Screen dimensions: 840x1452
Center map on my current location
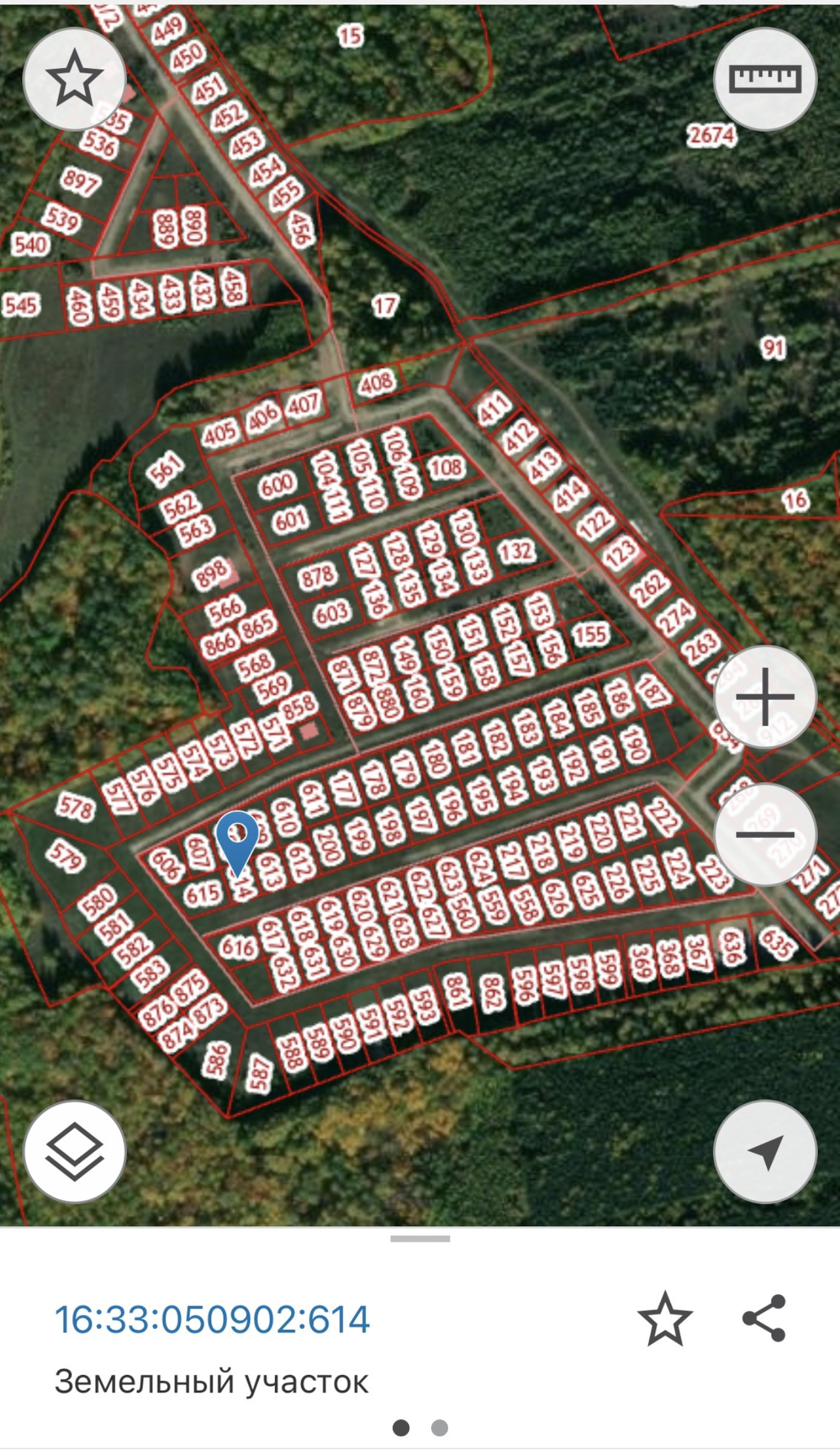765,1151
